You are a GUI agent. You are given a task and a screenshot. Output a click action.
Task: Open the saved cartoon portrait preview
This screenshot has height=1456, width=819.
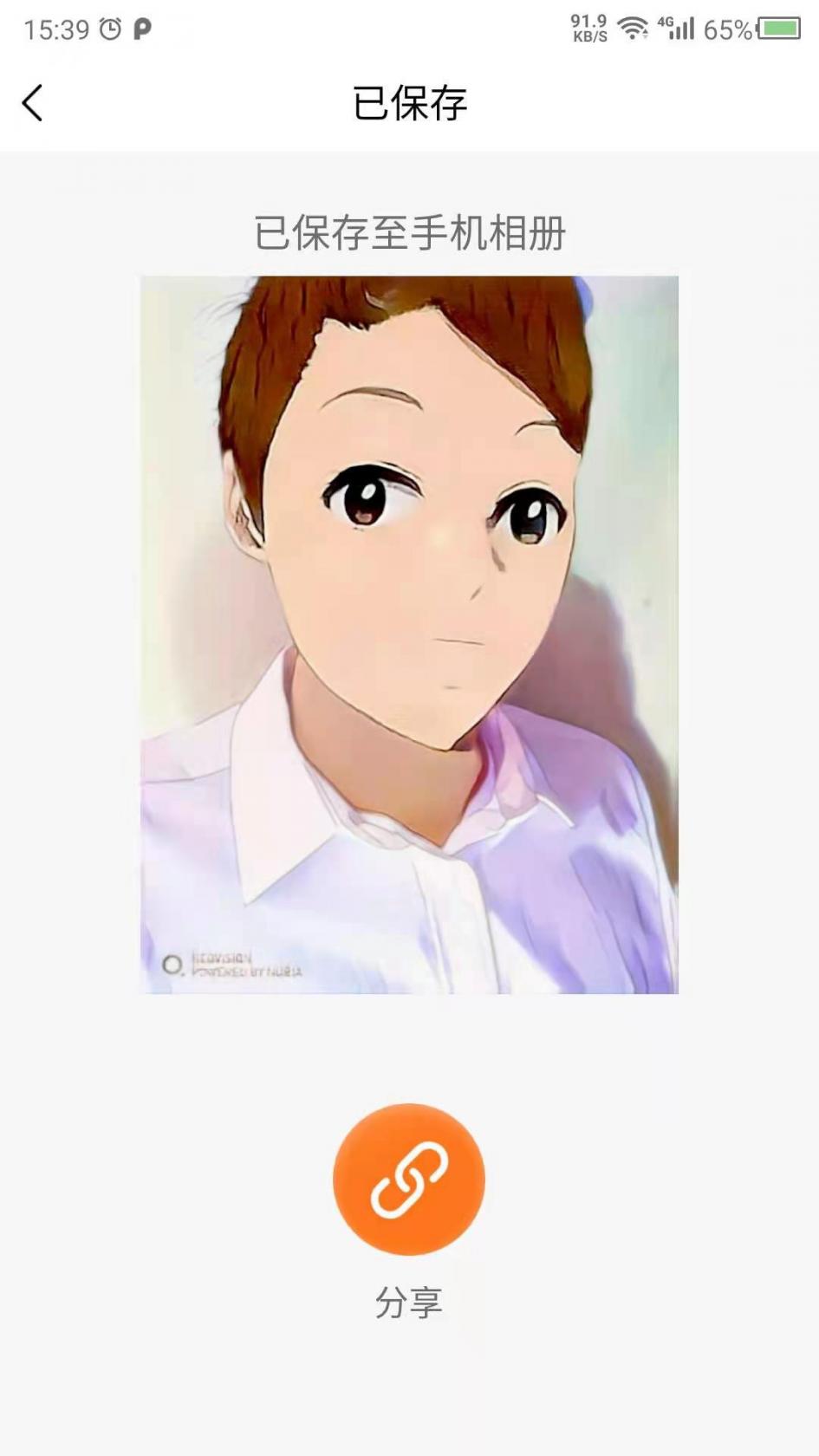409,634
